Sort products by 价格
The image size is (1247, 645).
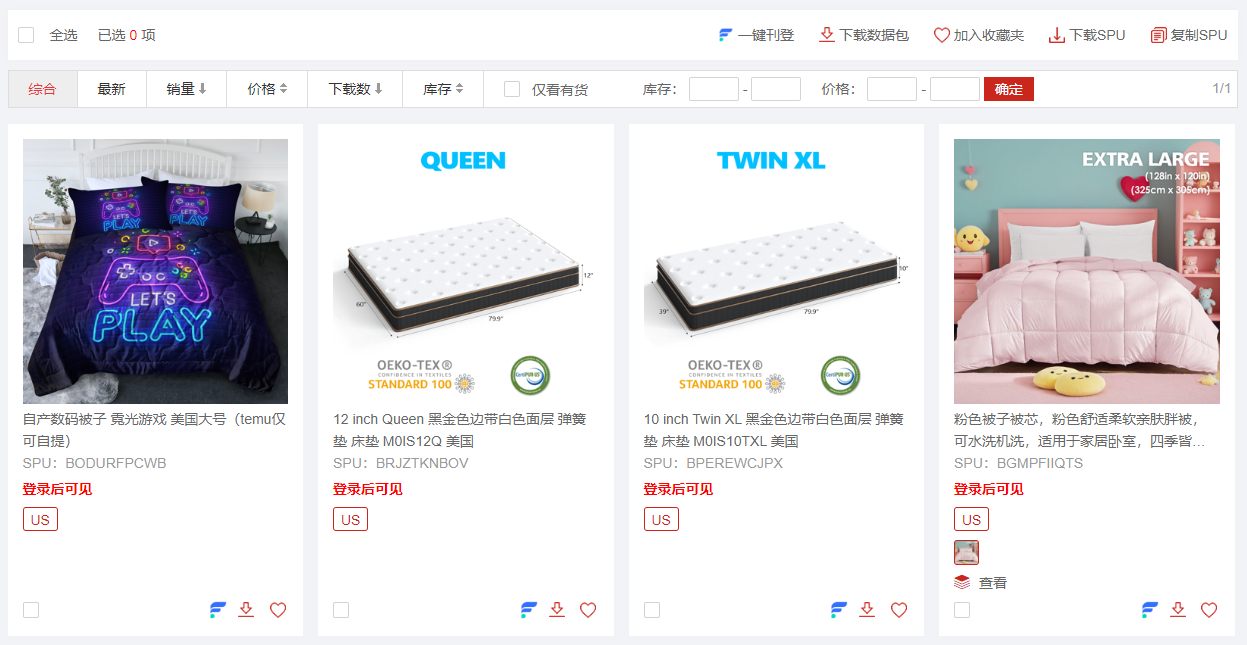point(267,89)
